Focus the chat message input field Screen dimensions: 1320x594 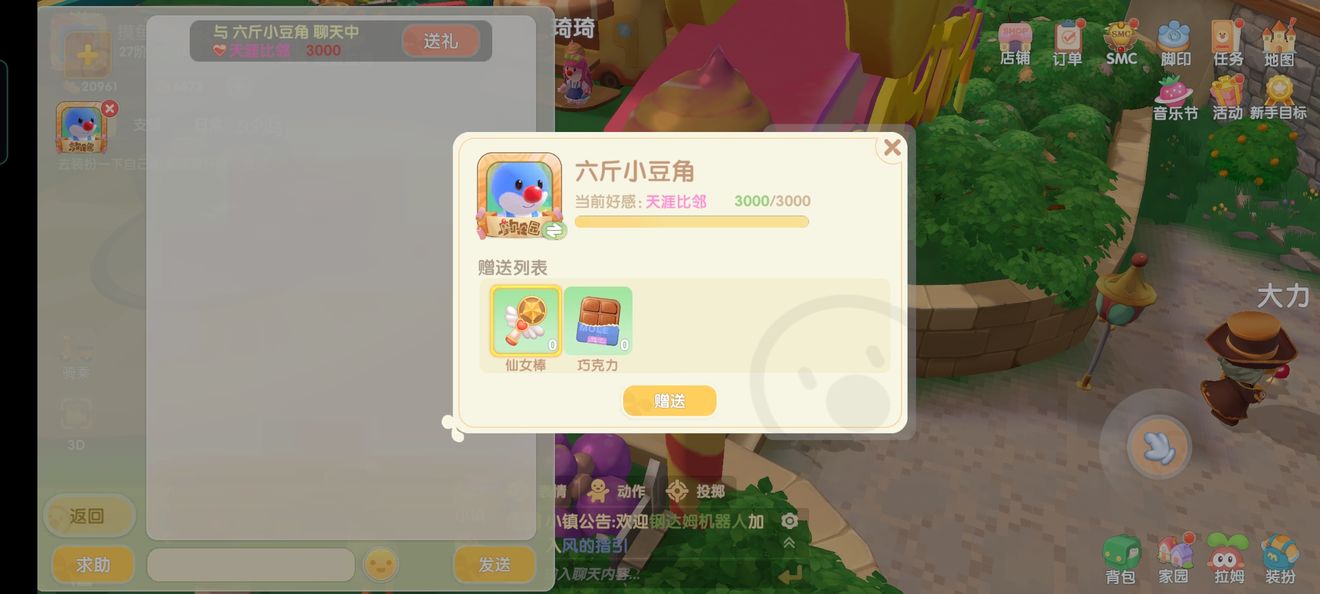point(250,564)
